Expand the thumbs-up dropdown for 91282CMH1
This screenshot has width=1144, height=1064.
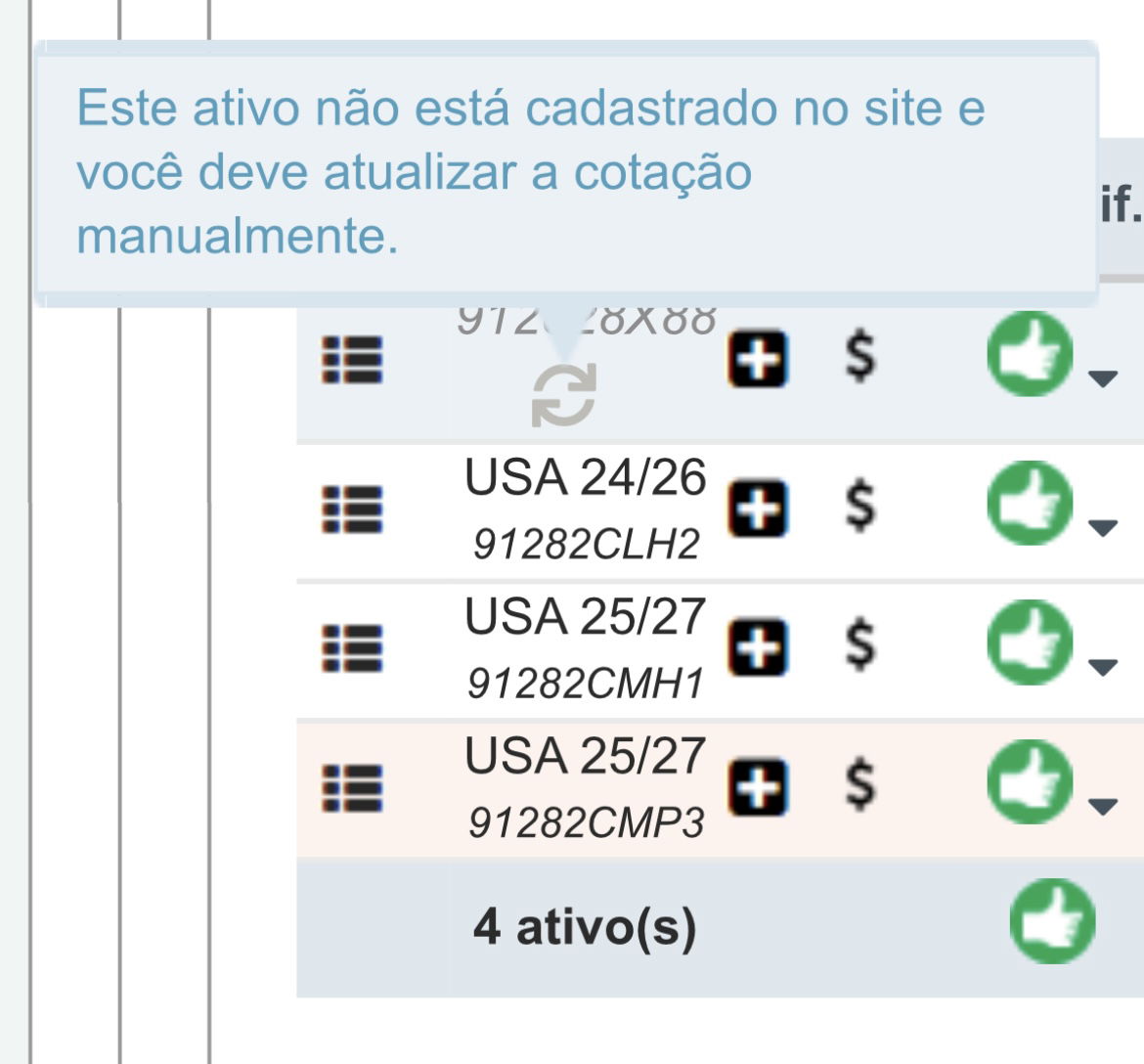pyautogui.click(x=1102, y=667)
